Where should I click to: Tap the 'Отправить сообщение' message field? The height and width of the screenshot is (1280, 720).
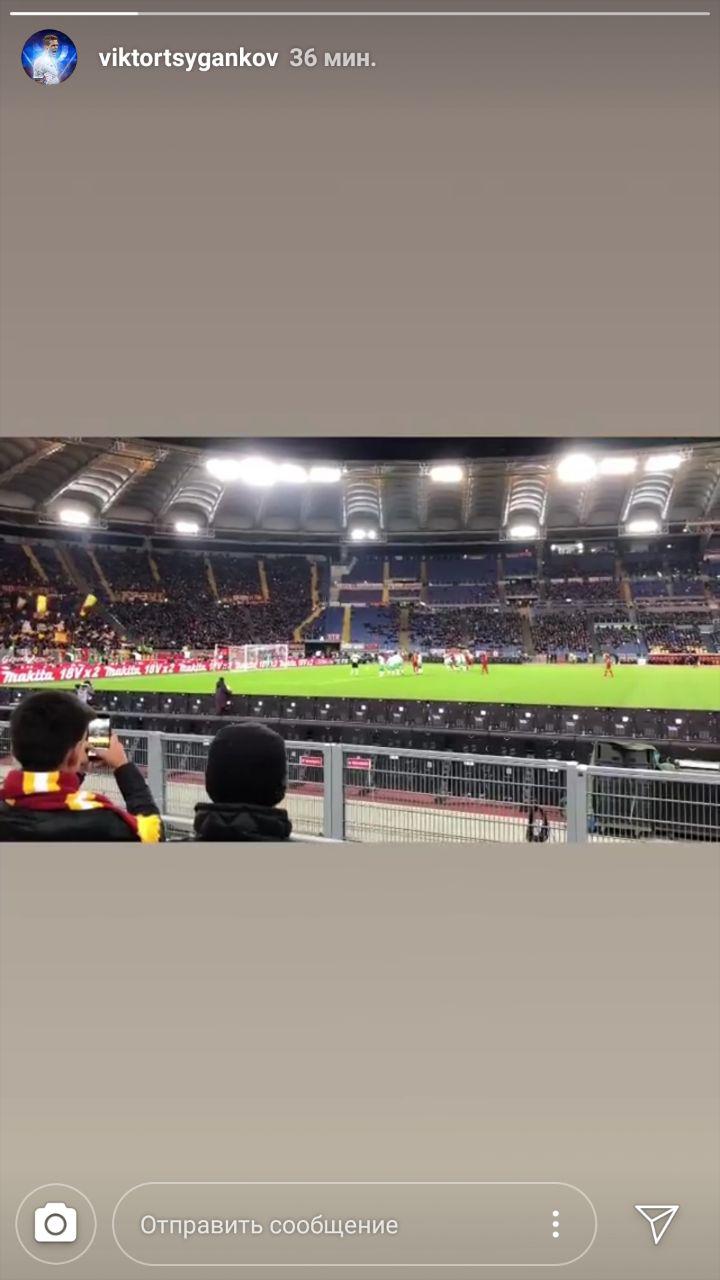tap(330, 1225)
